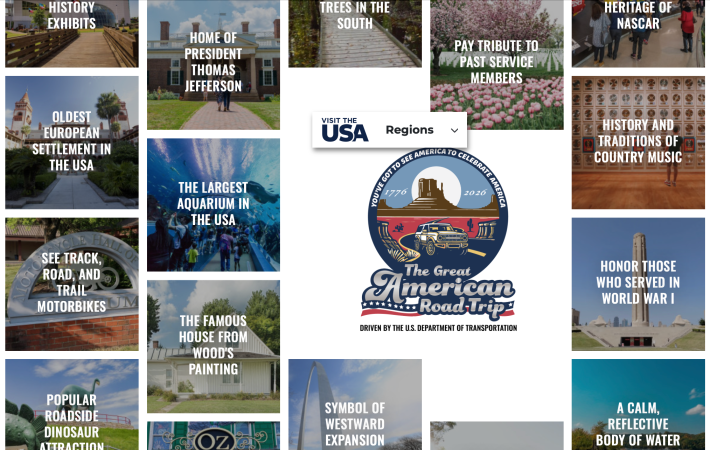Select See Track, Road, and Trail Motorbikes

pyautogui.click(x=72, y=283)
